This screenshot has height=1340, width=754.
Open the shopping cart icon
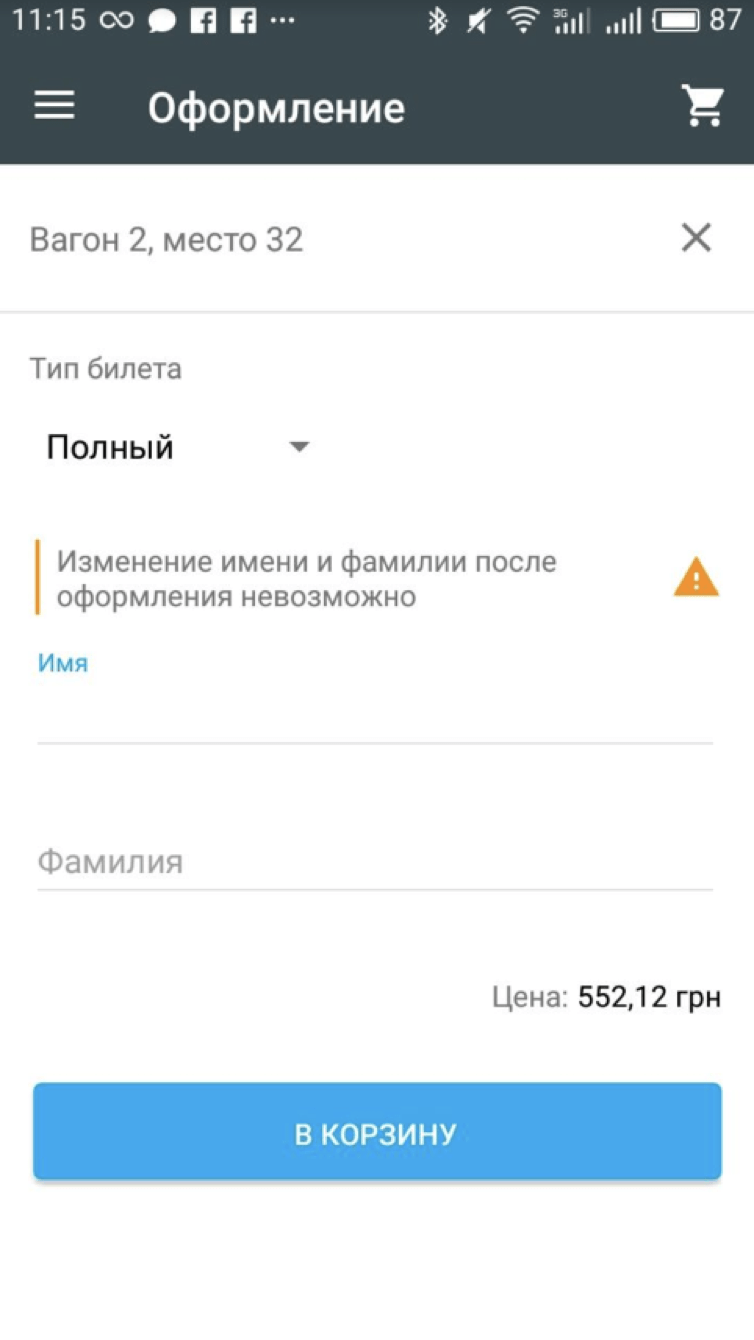(703, 106)
